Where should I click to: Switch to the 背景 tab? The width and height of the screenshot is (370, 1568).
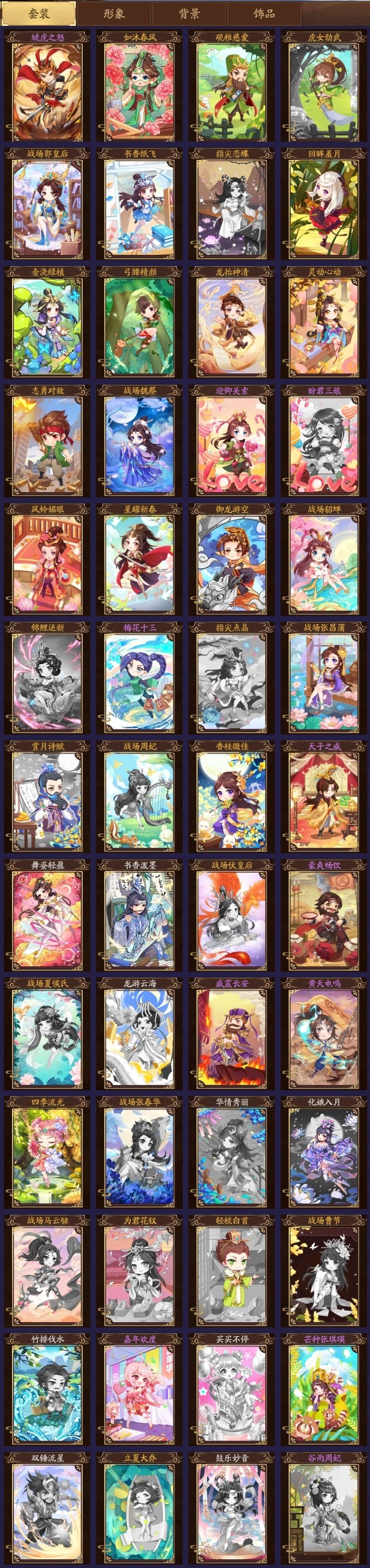tap(189, 13)
